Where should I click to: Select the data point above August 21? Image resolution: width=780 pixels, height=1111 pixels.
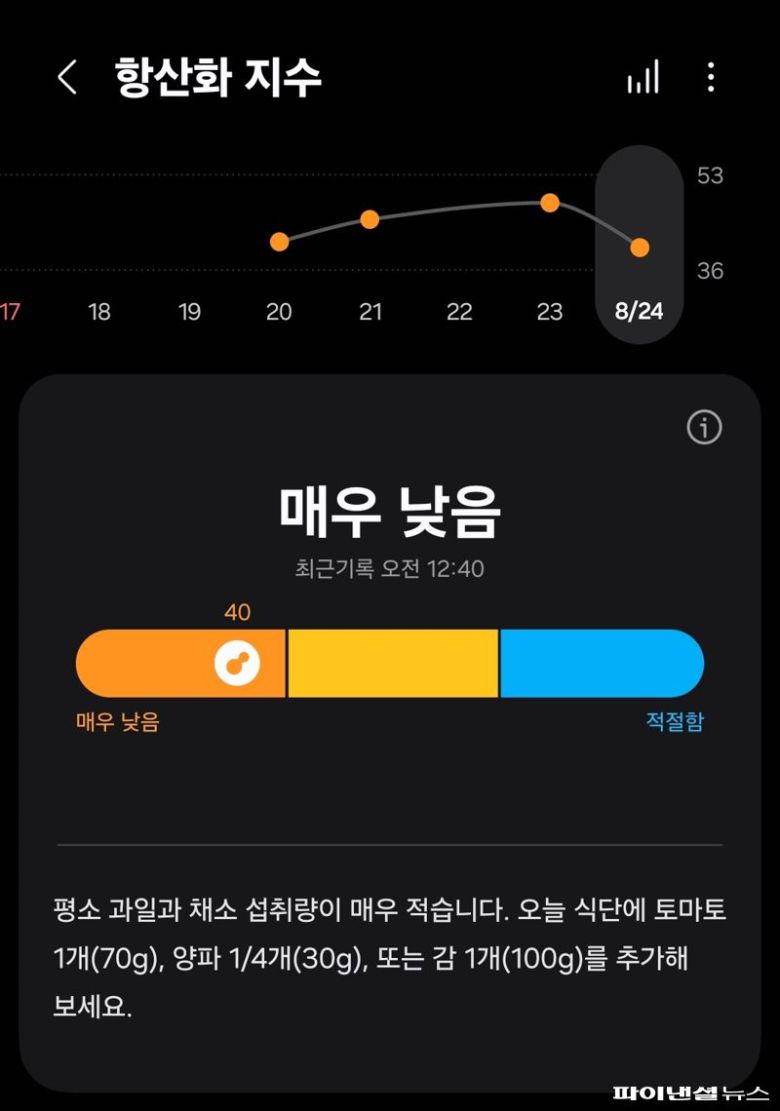click(371, 221)
